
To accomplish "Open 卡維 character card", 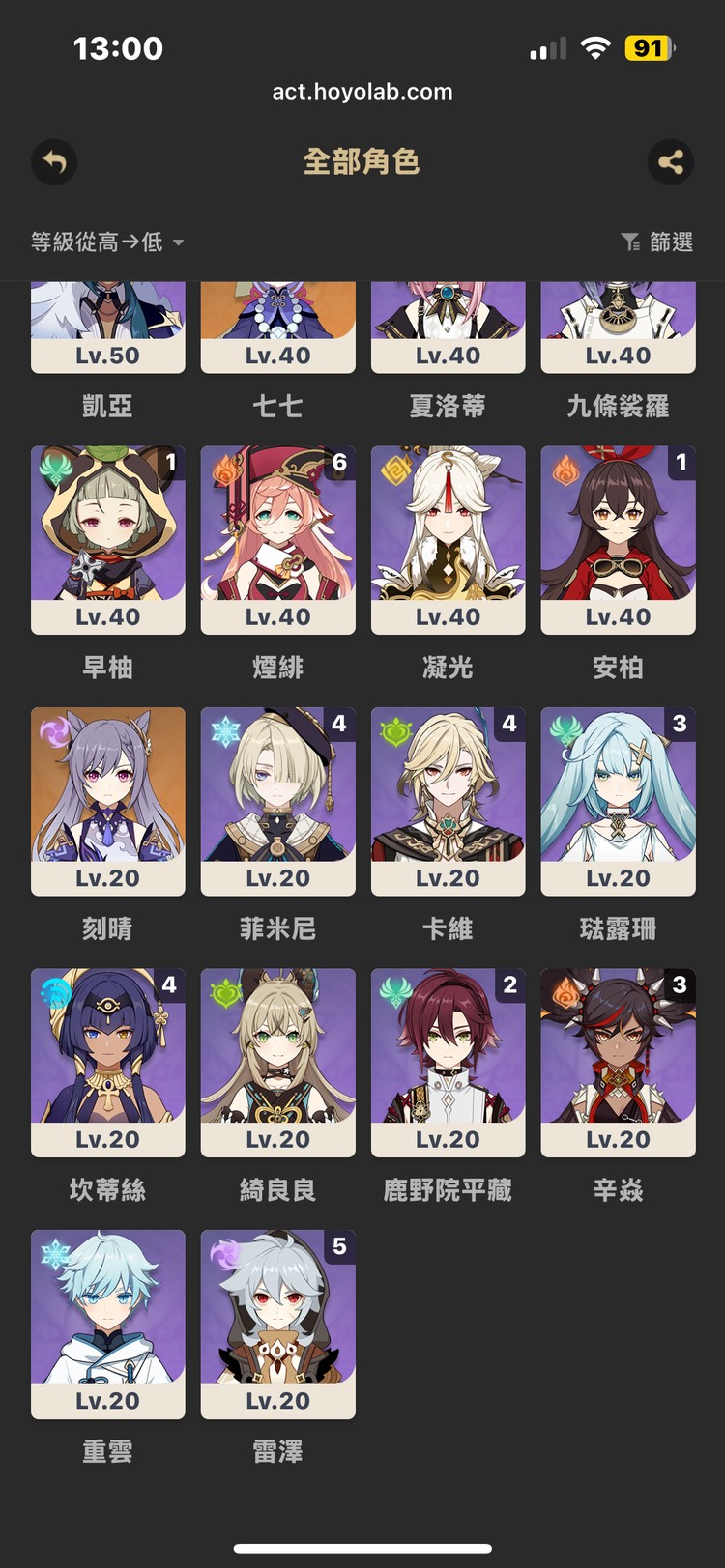I will (448, 800).
